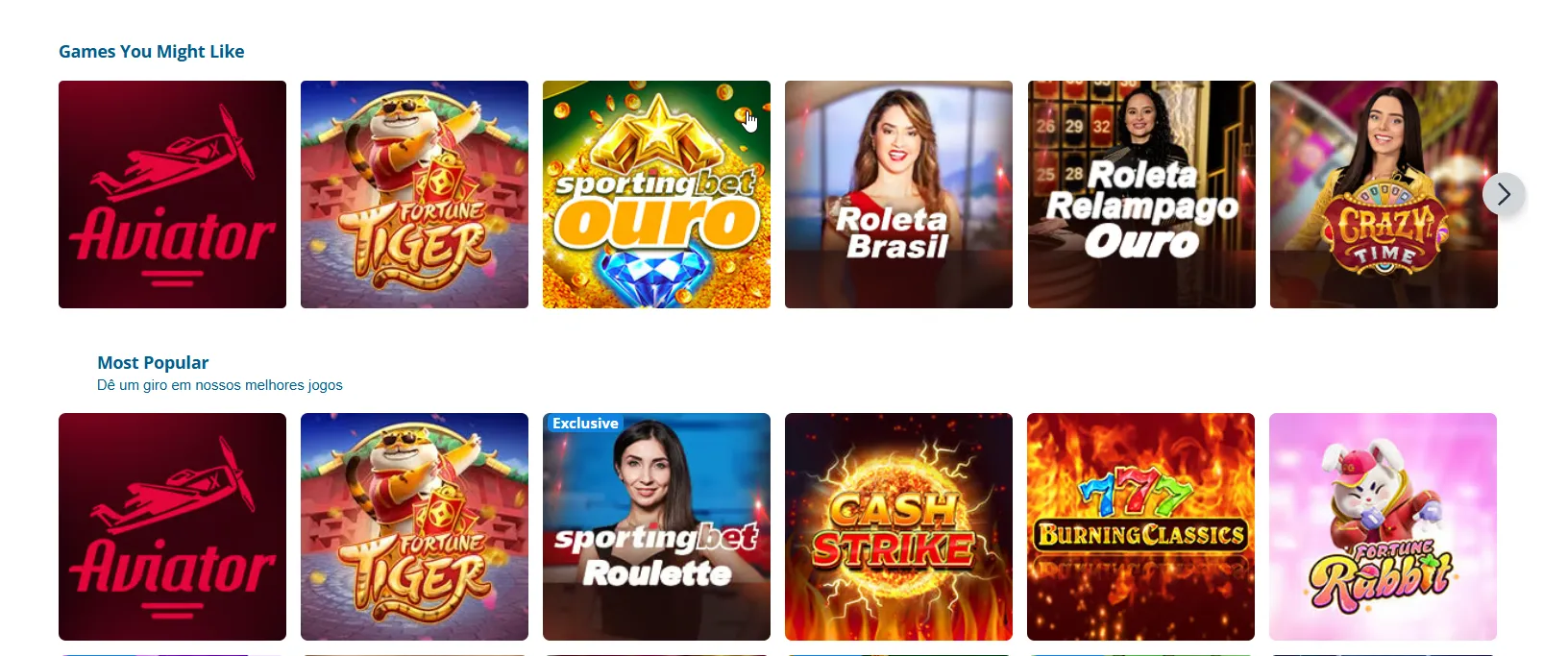Play the Cash Strike slot
Image resolution: width=1568 pixels, height=656 pixels.
click(x=898, y=526)
